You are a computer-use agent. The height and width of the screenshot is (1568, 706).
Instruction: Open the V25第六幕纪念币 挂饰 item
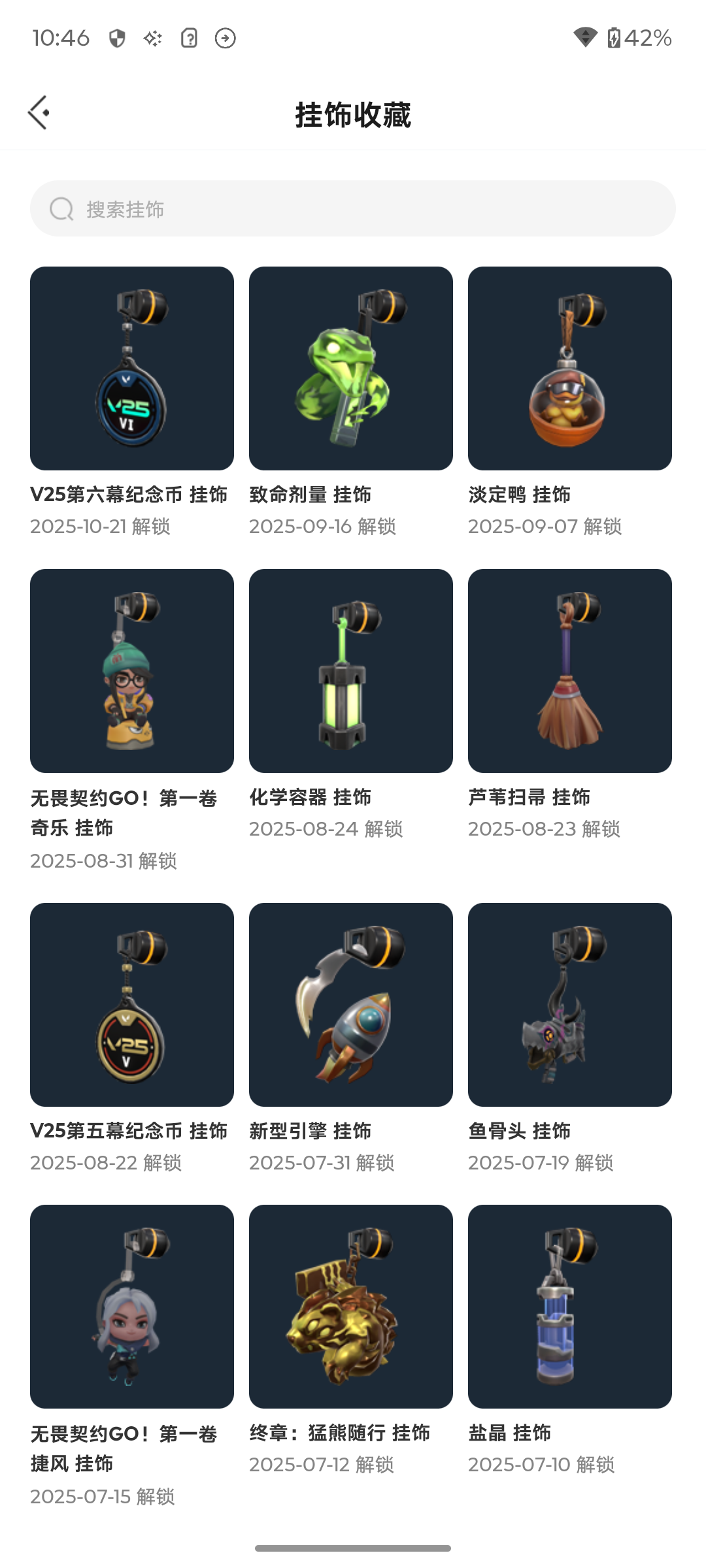[132, 368]
